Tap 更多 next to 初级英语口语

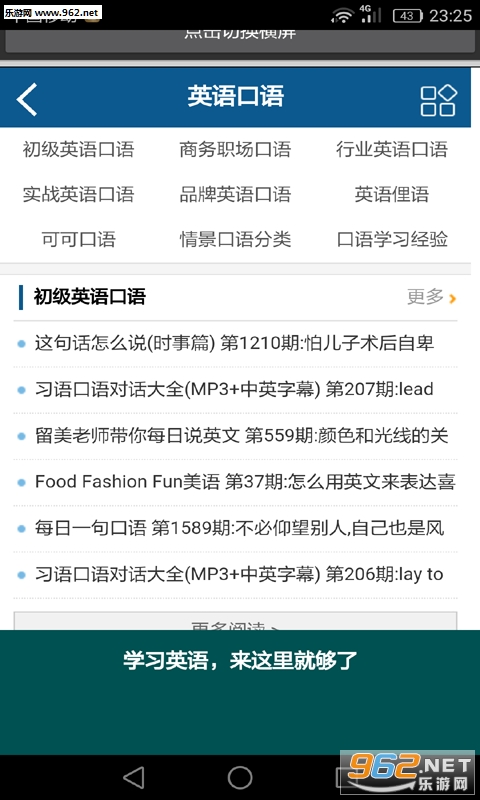(x=431, y=296)
